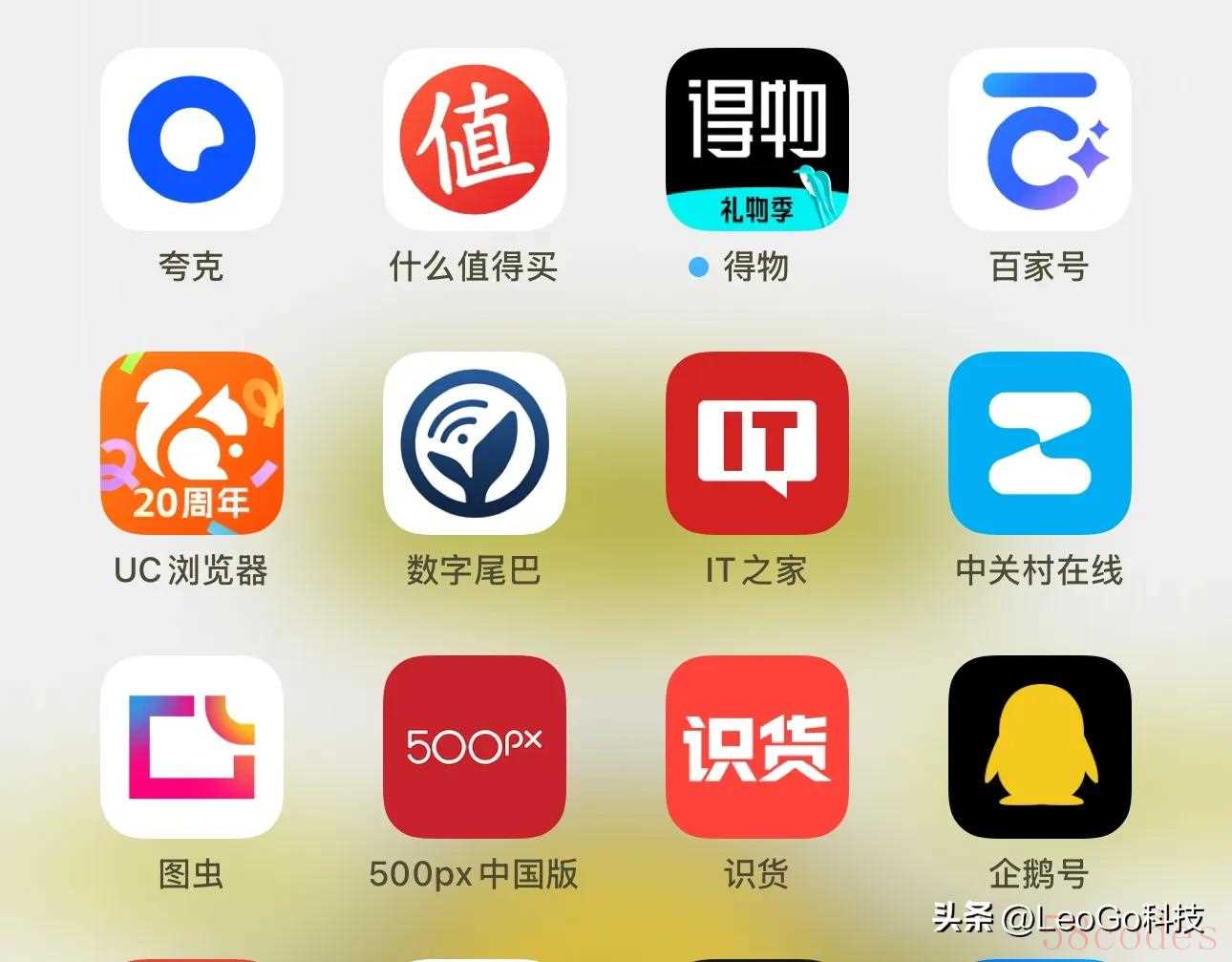Launch the 百家号 app
The height and width of the screenshot is (962, 1232).
click(1039, 139)
